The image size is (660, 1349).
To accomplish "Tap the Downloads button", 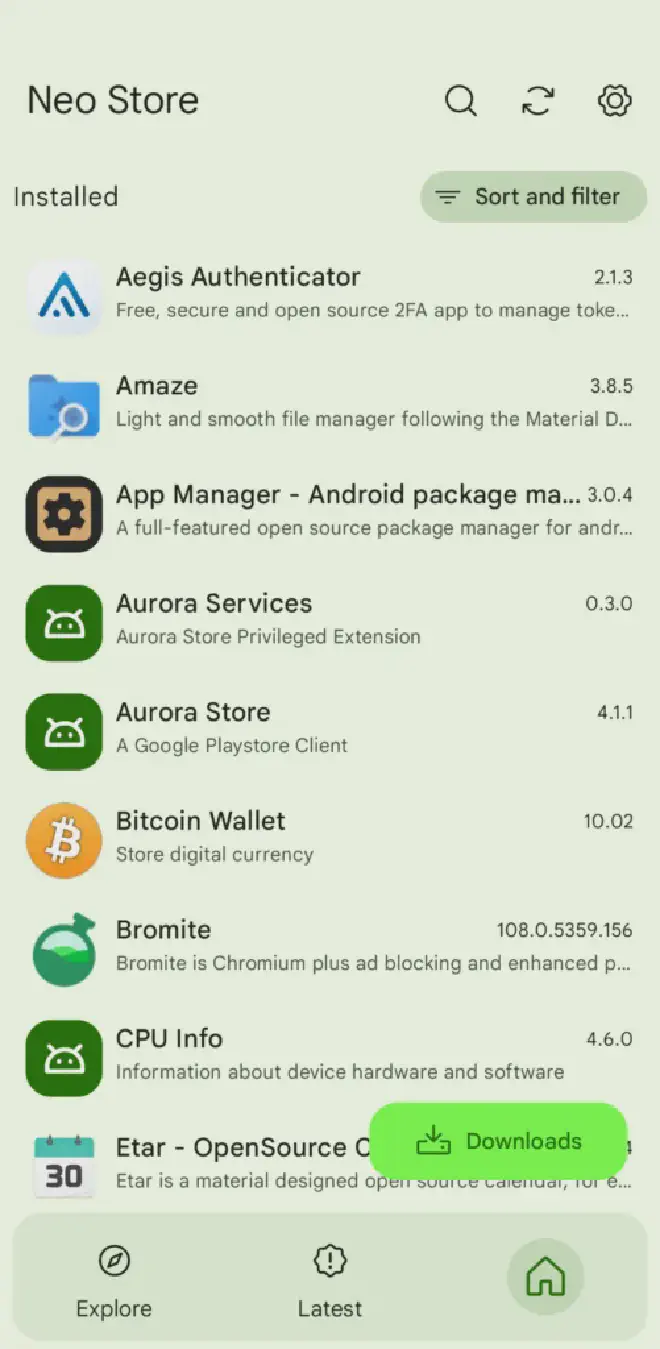I will pos(498,1141).
